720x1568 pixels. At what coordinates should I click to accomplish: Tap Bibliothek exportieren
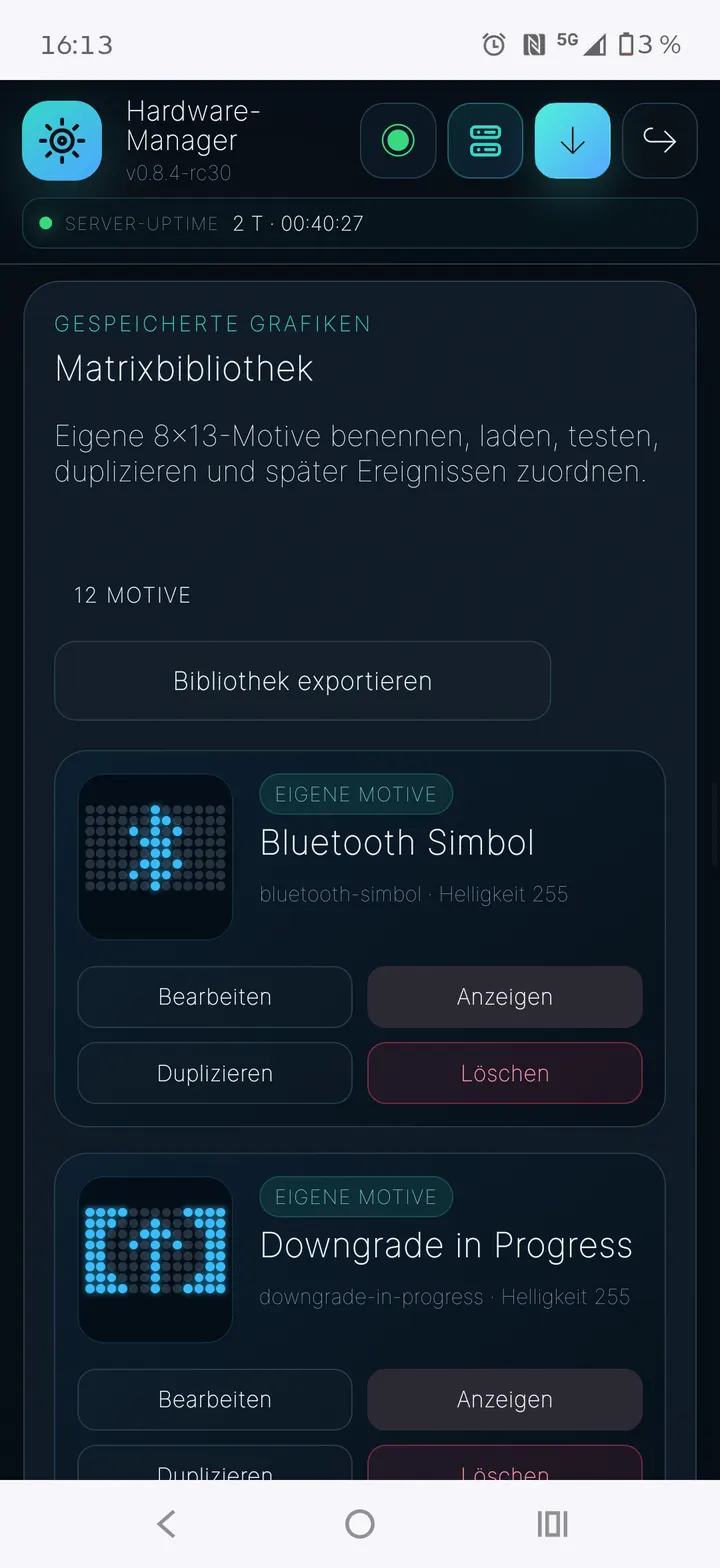tap(302, 681)
